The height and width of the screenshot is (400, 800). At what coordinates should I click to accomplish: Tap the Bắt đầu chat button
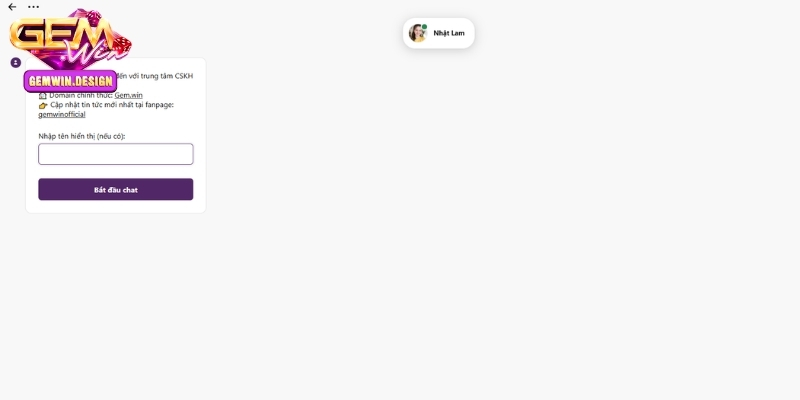click(x=115, y=189)
